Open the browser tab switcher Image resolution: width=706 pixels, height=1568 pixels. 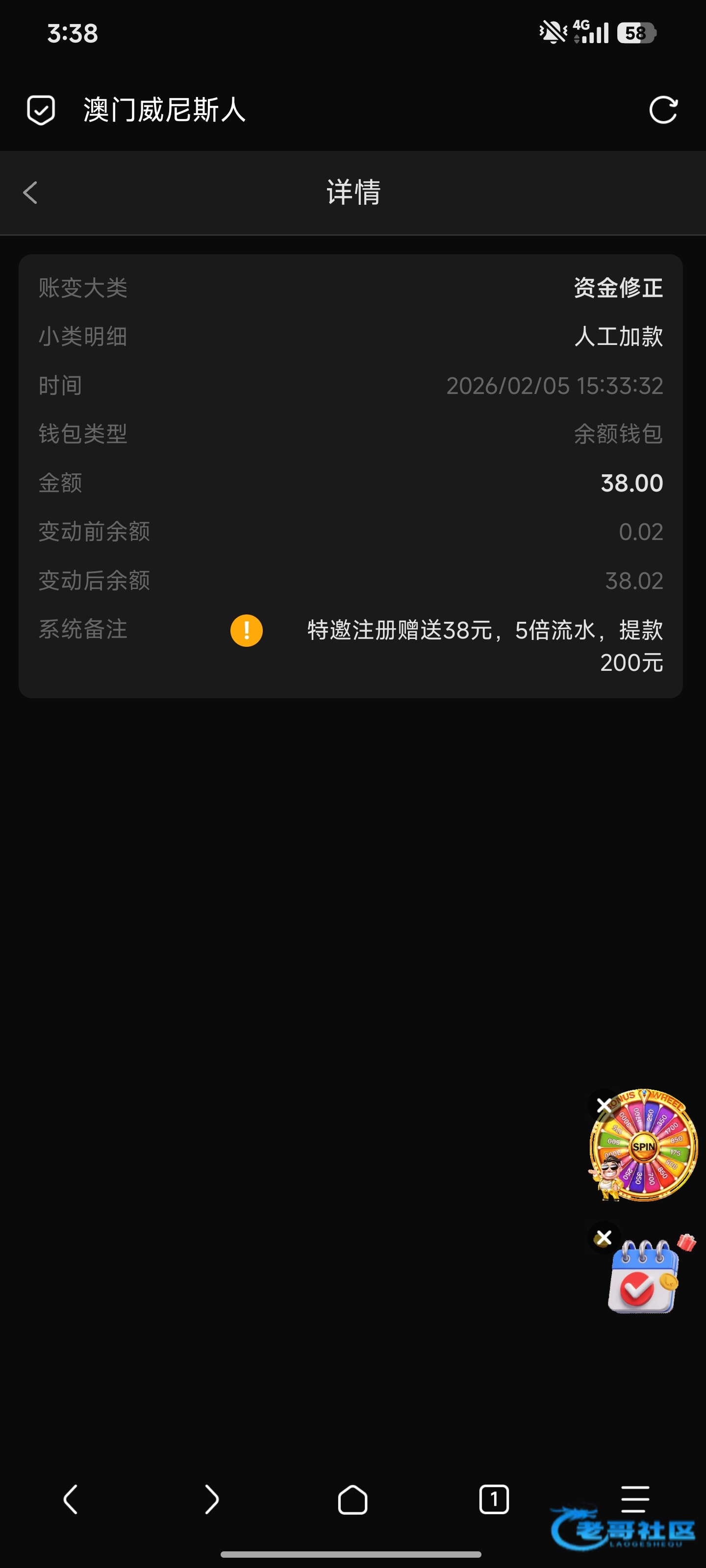point(493,1499)
